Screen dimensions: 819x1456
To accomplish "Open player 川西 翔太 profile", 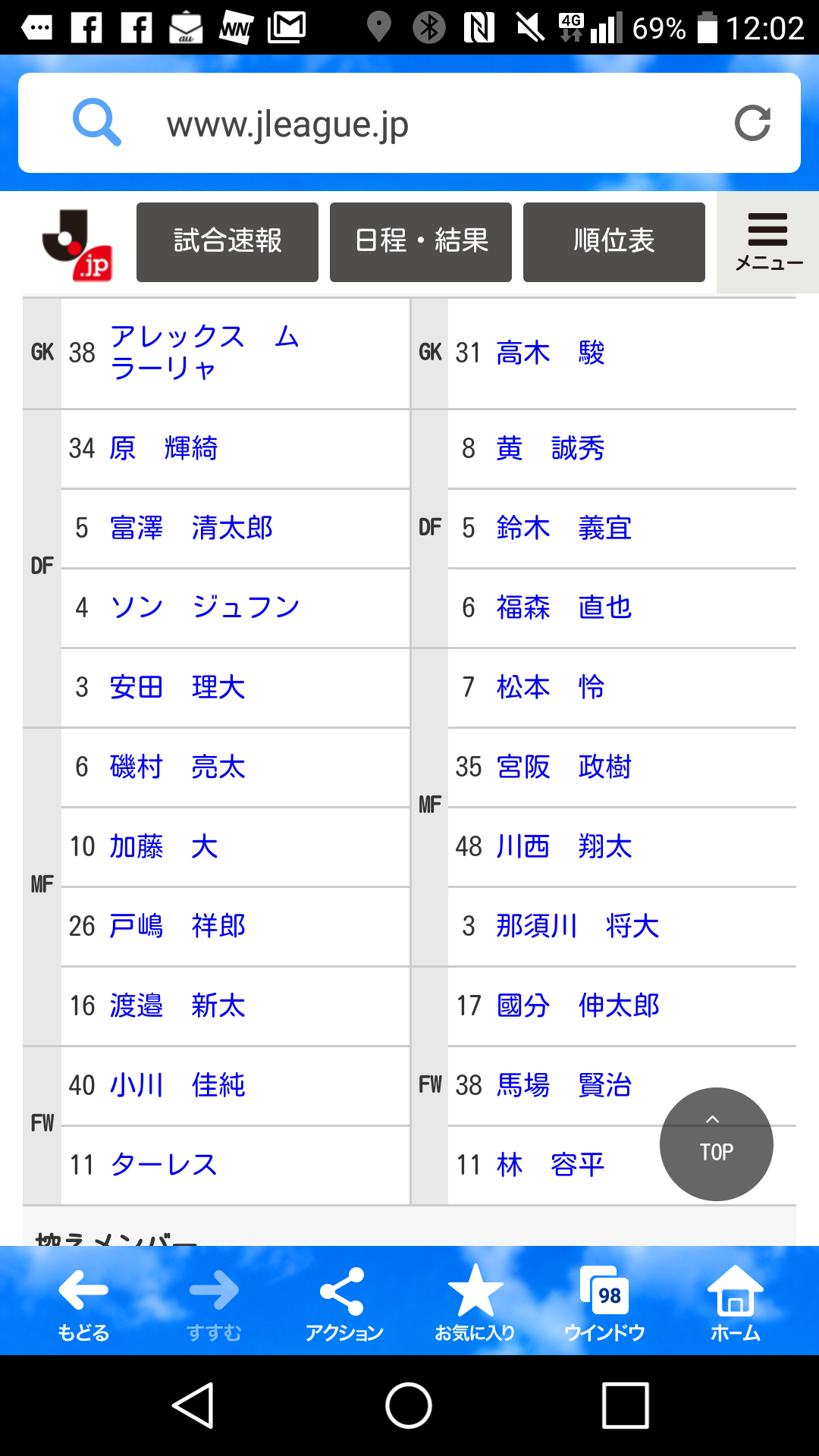I will click(564, 846).
